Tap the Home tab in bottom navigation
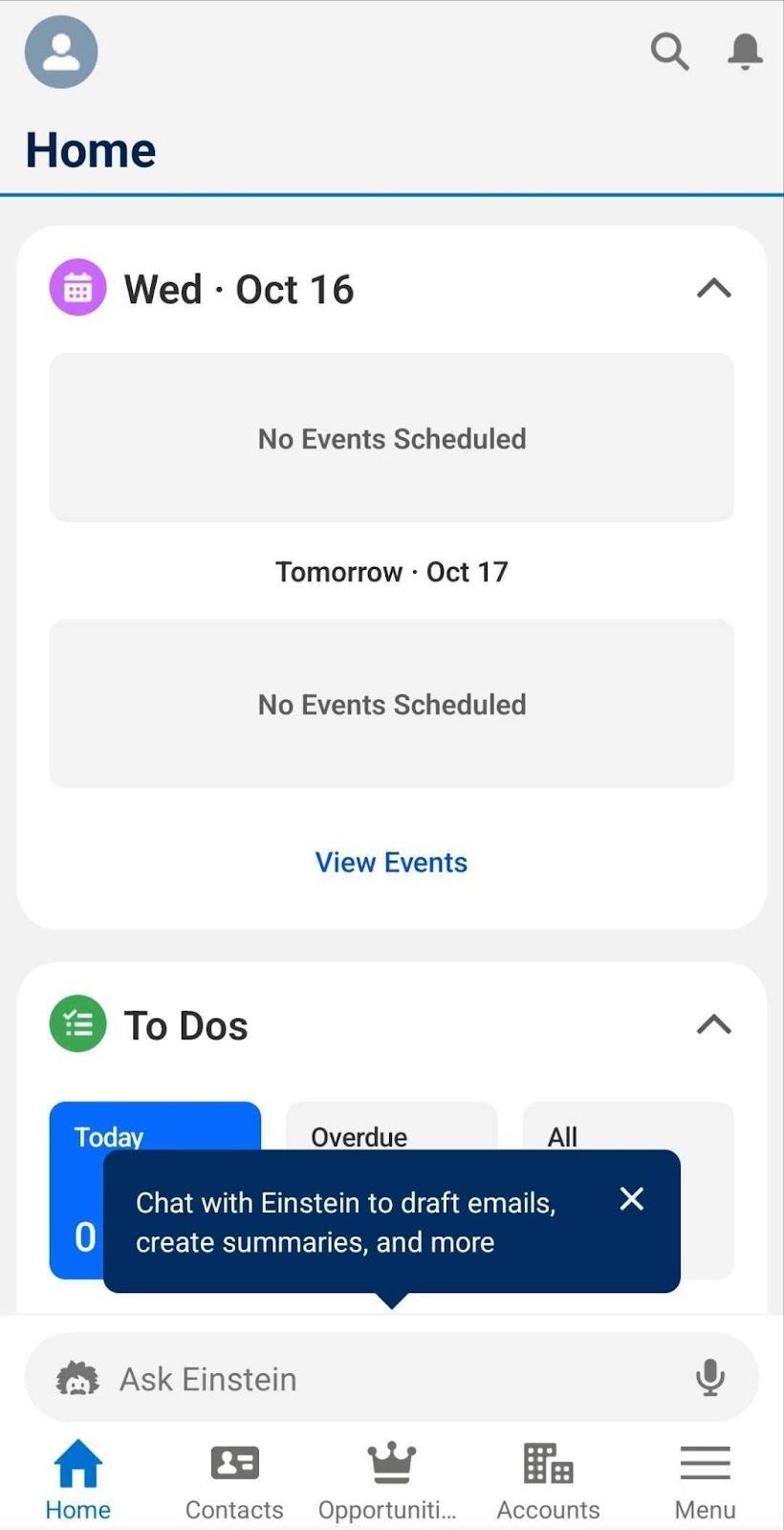Viewport: 784px width, 1530px height. [x=77, y=1480]
